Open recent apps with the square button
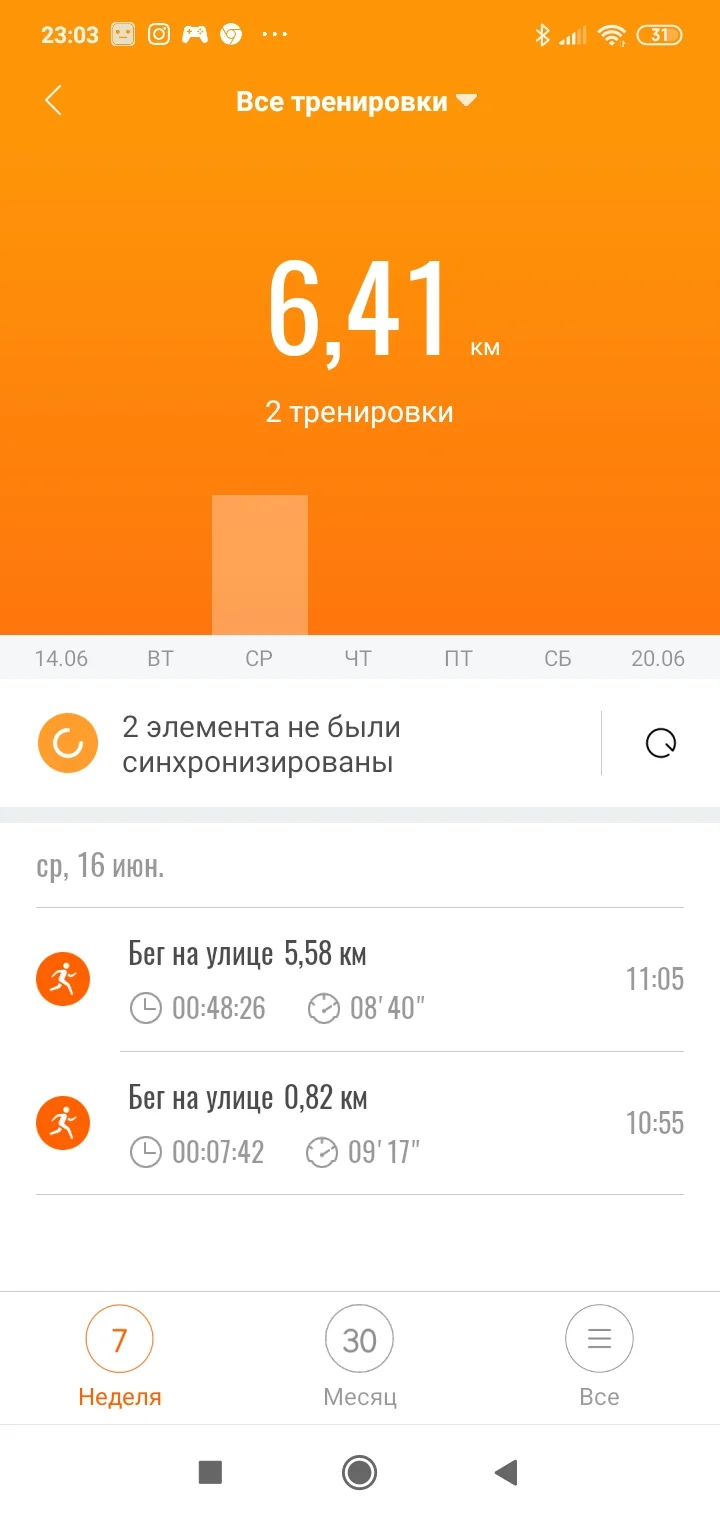The height and width of the screenshot is (1520, 720). [210, 1471]
